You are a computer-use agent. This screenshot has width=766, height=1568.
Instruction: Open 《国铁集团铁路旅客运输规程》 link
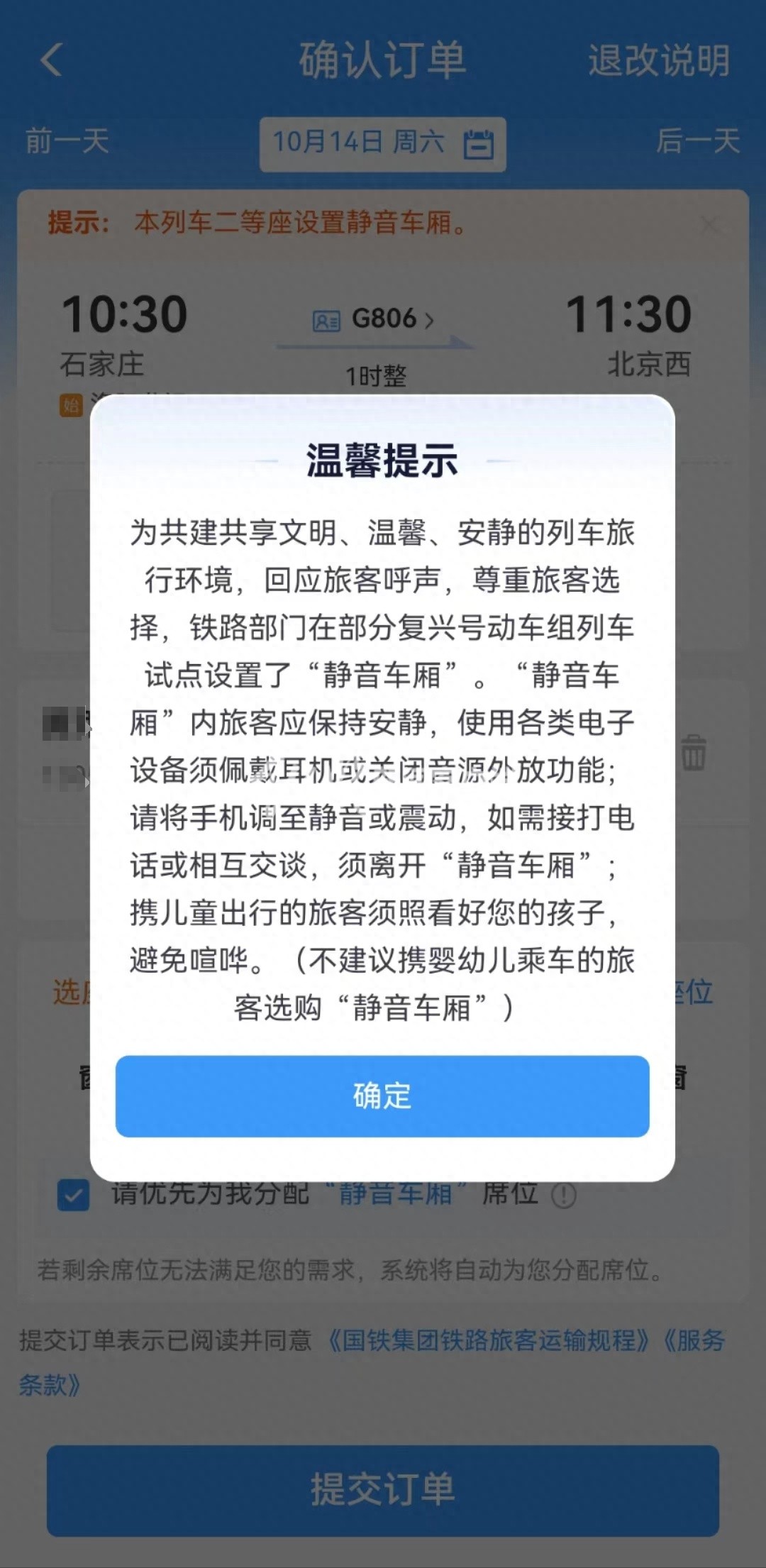(x=488, y=1340)
